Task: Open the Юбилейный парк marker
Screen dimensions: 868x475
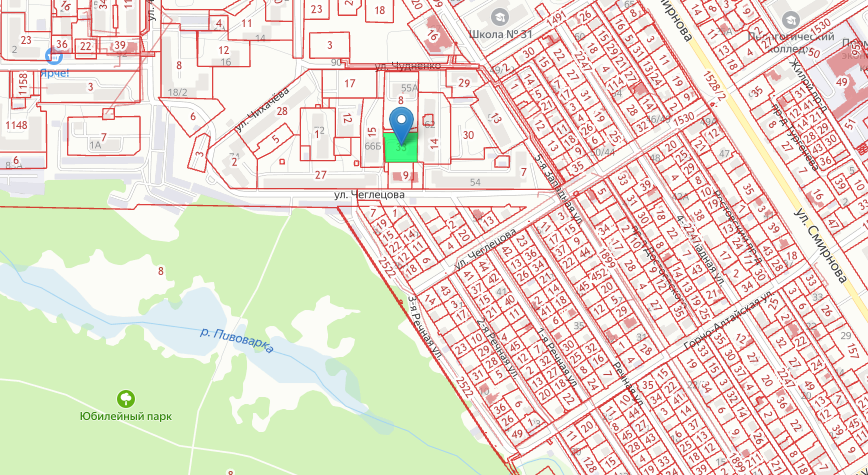Action: (x=126, y=397)
